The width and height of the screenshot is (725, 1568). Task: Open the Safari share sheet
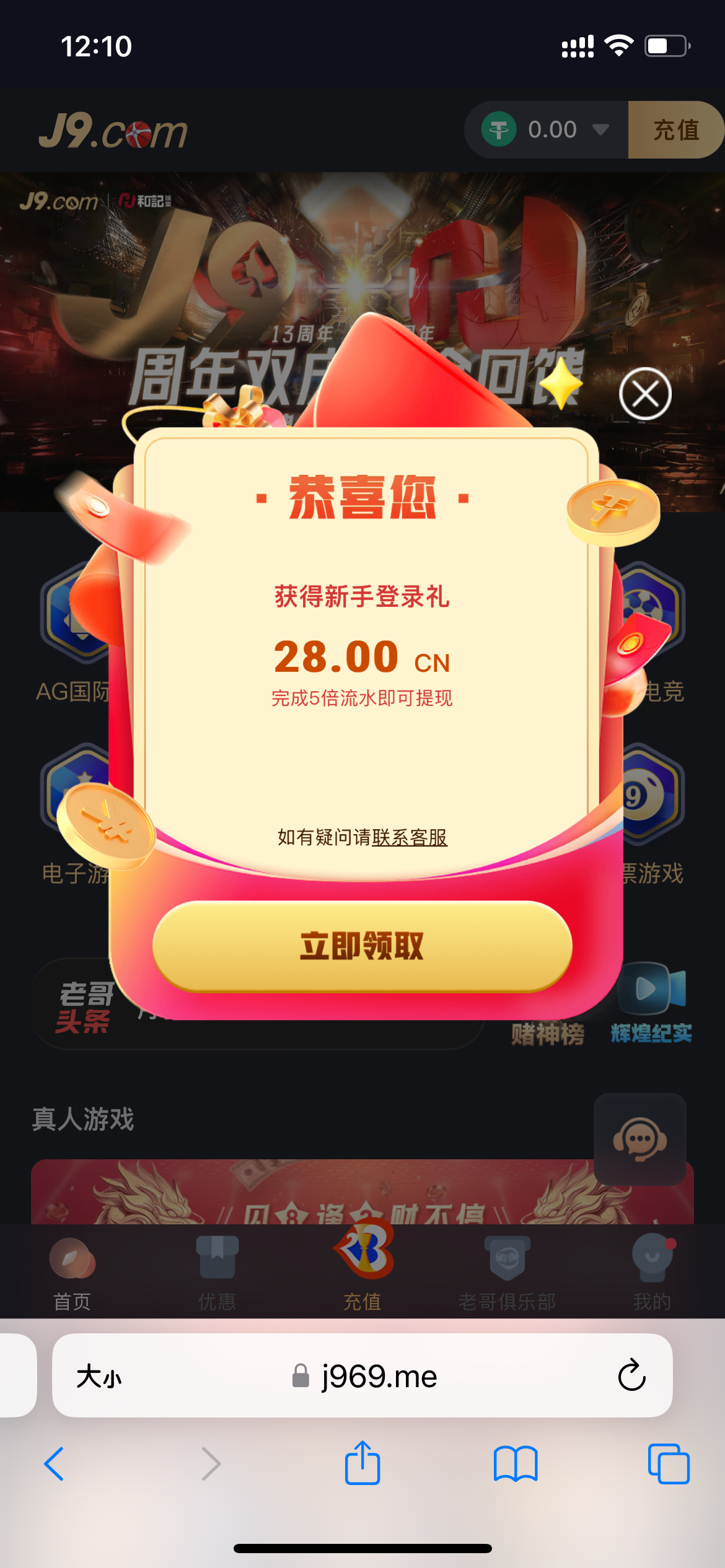(362, 1463)
